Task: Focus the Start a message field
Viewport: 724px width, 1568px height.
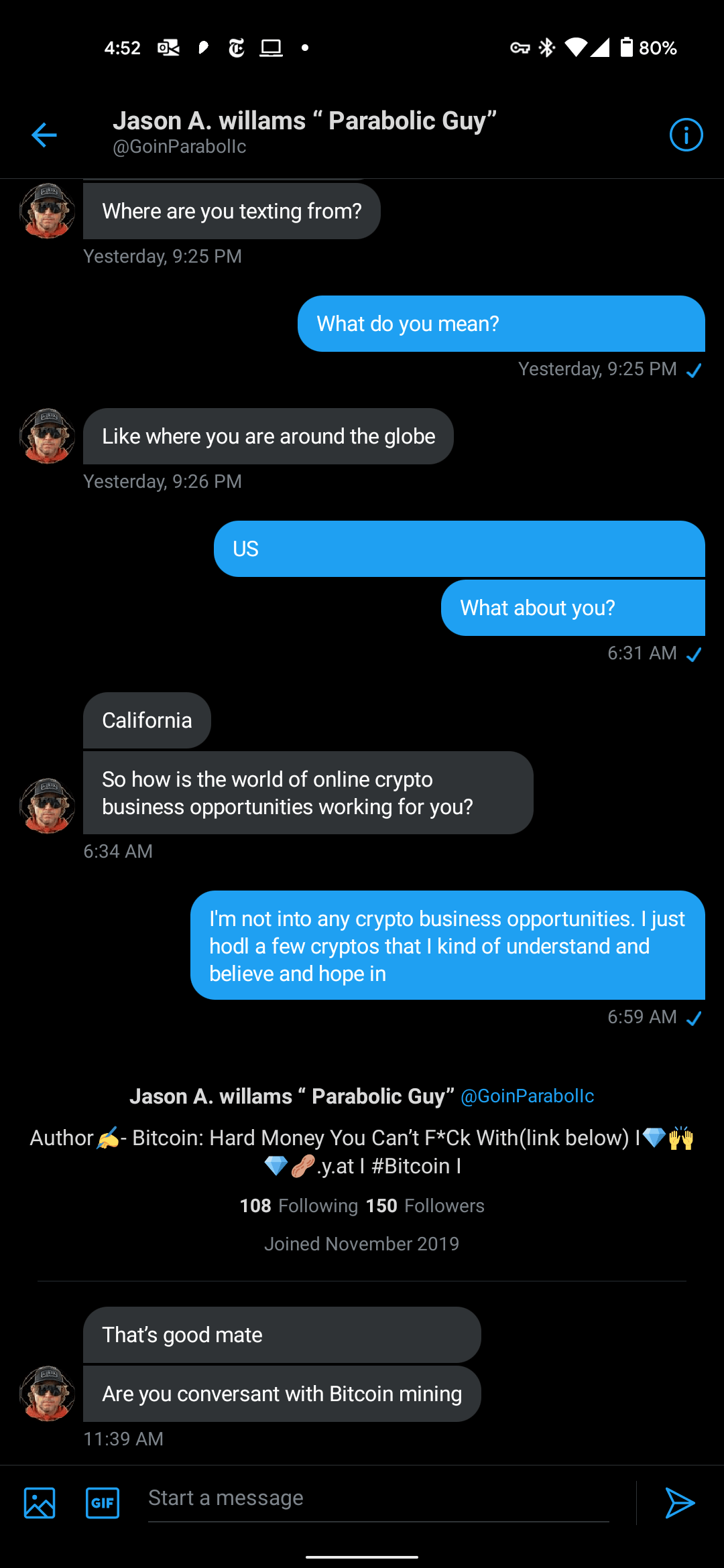Action: [x=378, y=1498]
